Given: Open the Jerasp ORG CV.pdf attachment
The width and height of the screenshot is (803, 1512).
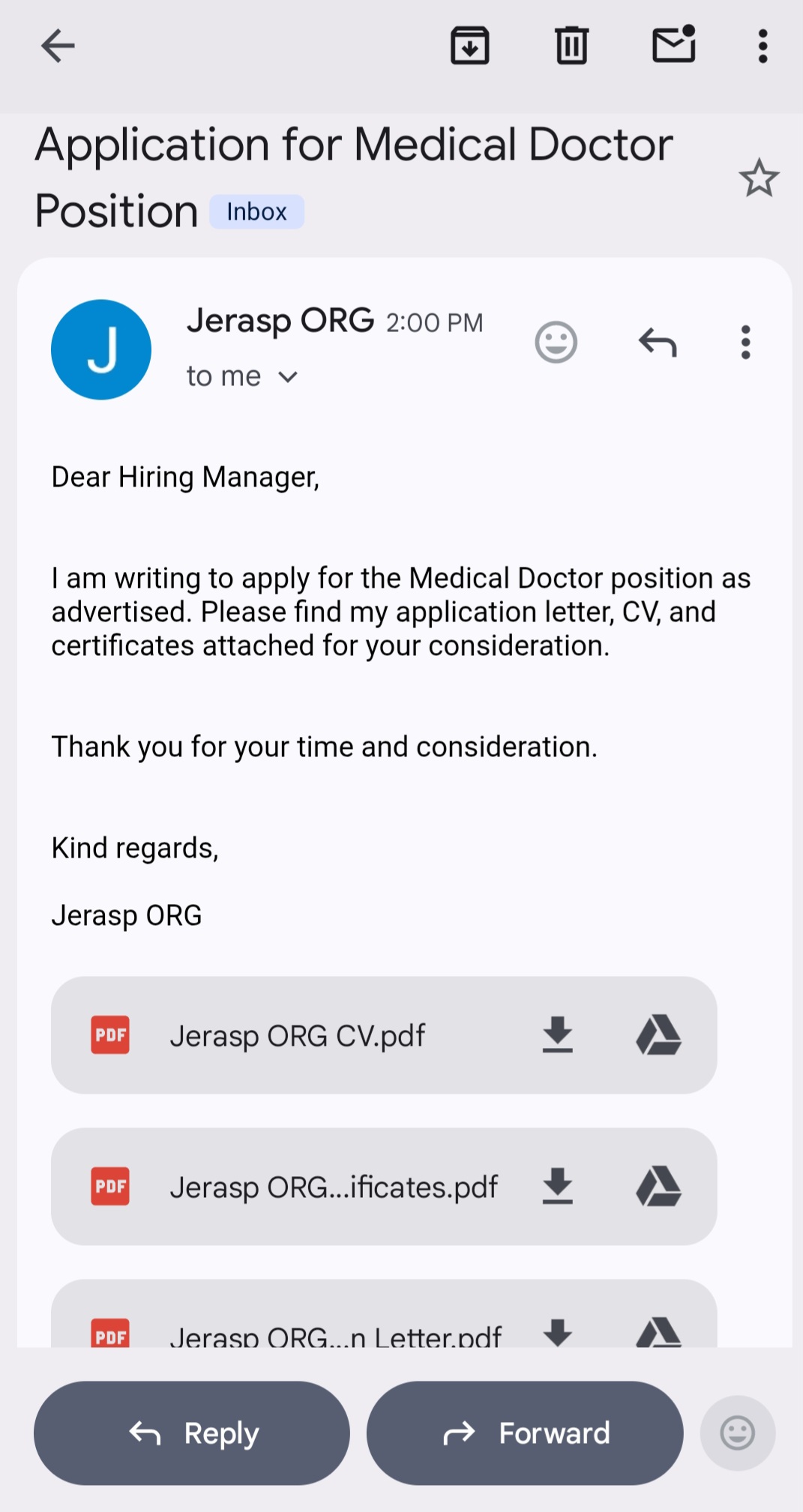Looking at the screenshot, I should pyautogui.click(x=297, y=1036).
